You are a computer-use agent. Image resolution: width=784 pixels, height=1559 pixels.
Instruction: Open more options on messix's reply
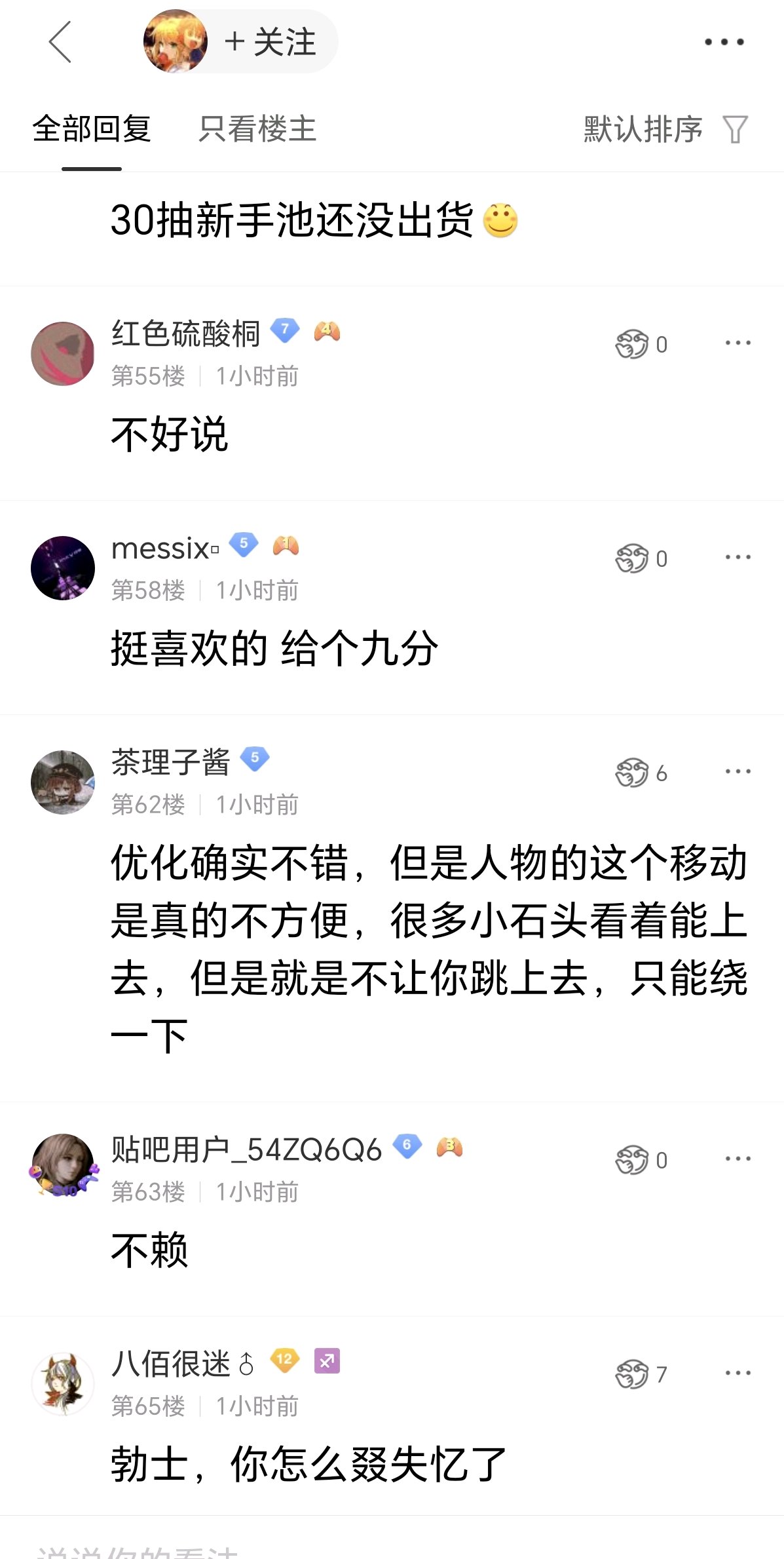click(x=738, y=557)
